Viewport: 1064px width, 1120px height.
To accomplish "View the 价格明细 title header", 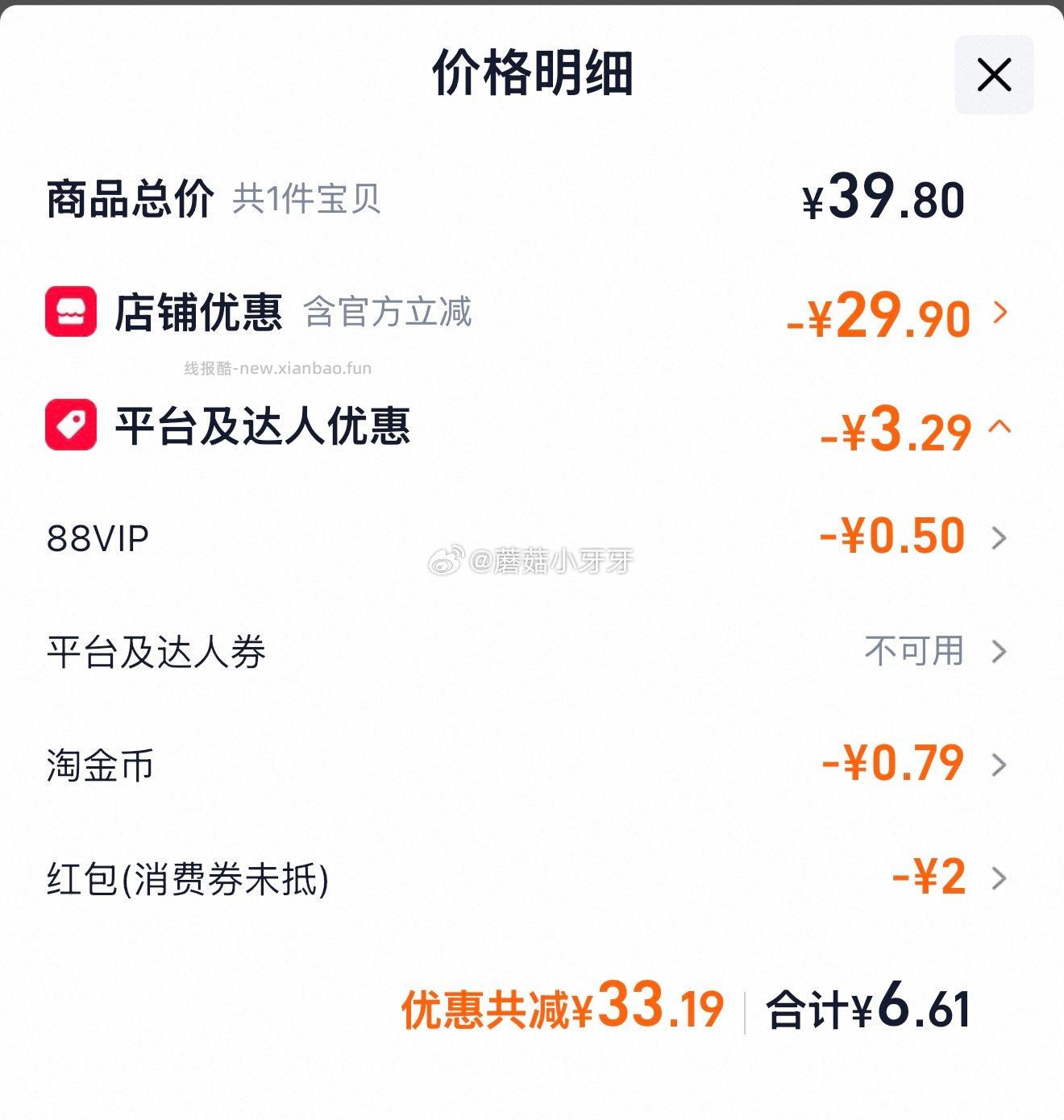I will [532, 74].
